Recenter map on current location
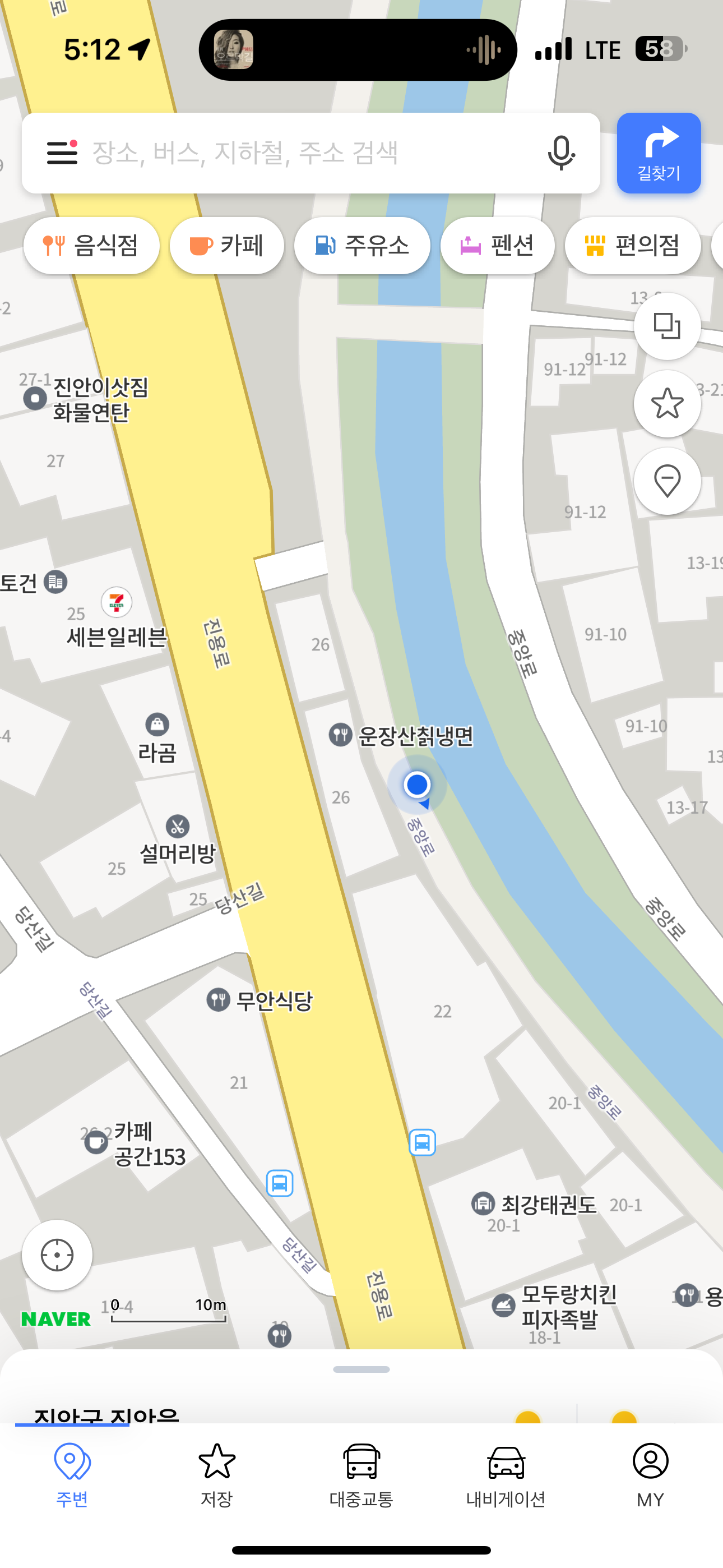This screenshot has height=1568, width=723. coord(57,1255)
